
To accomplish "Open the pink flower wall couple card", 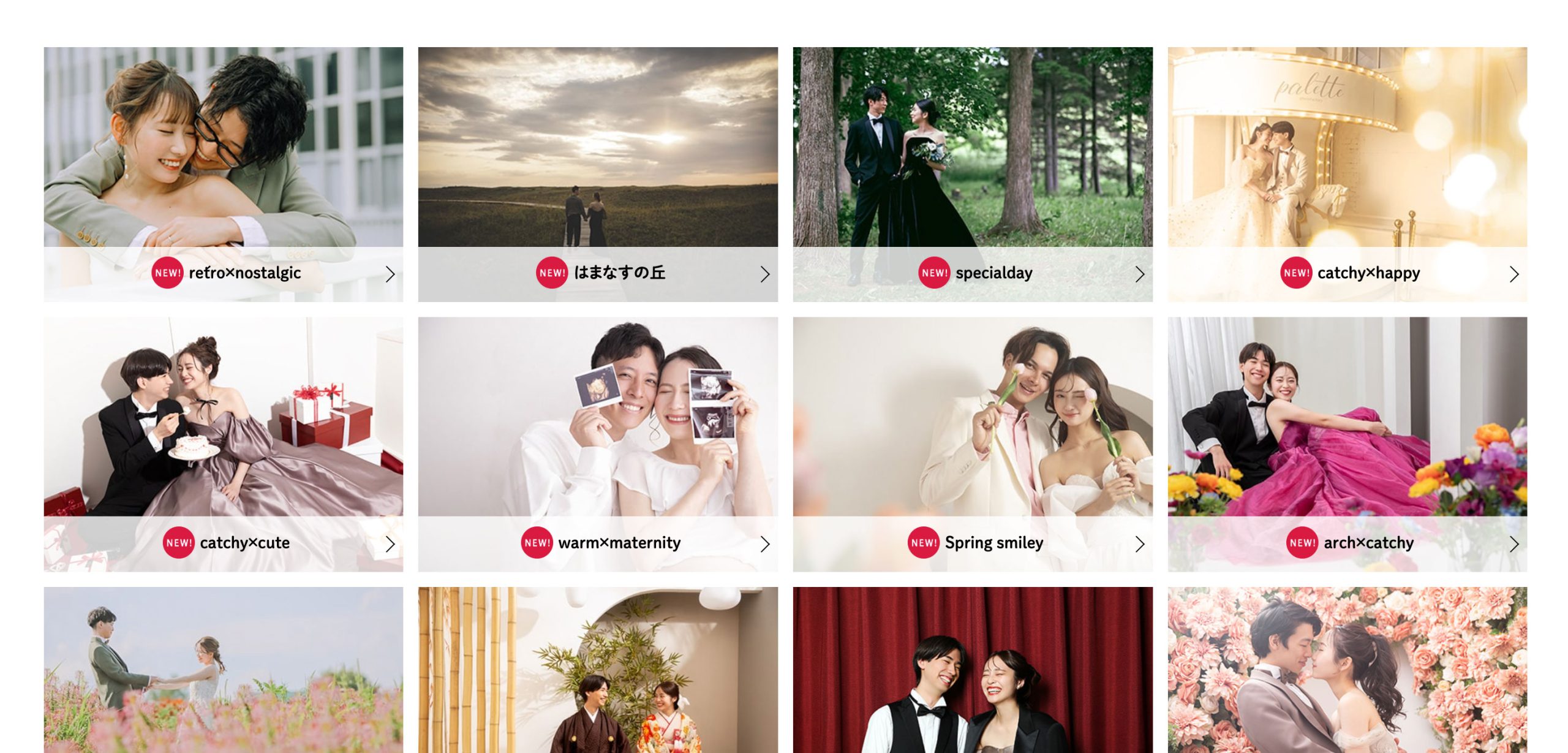I will click(1347, 671).
